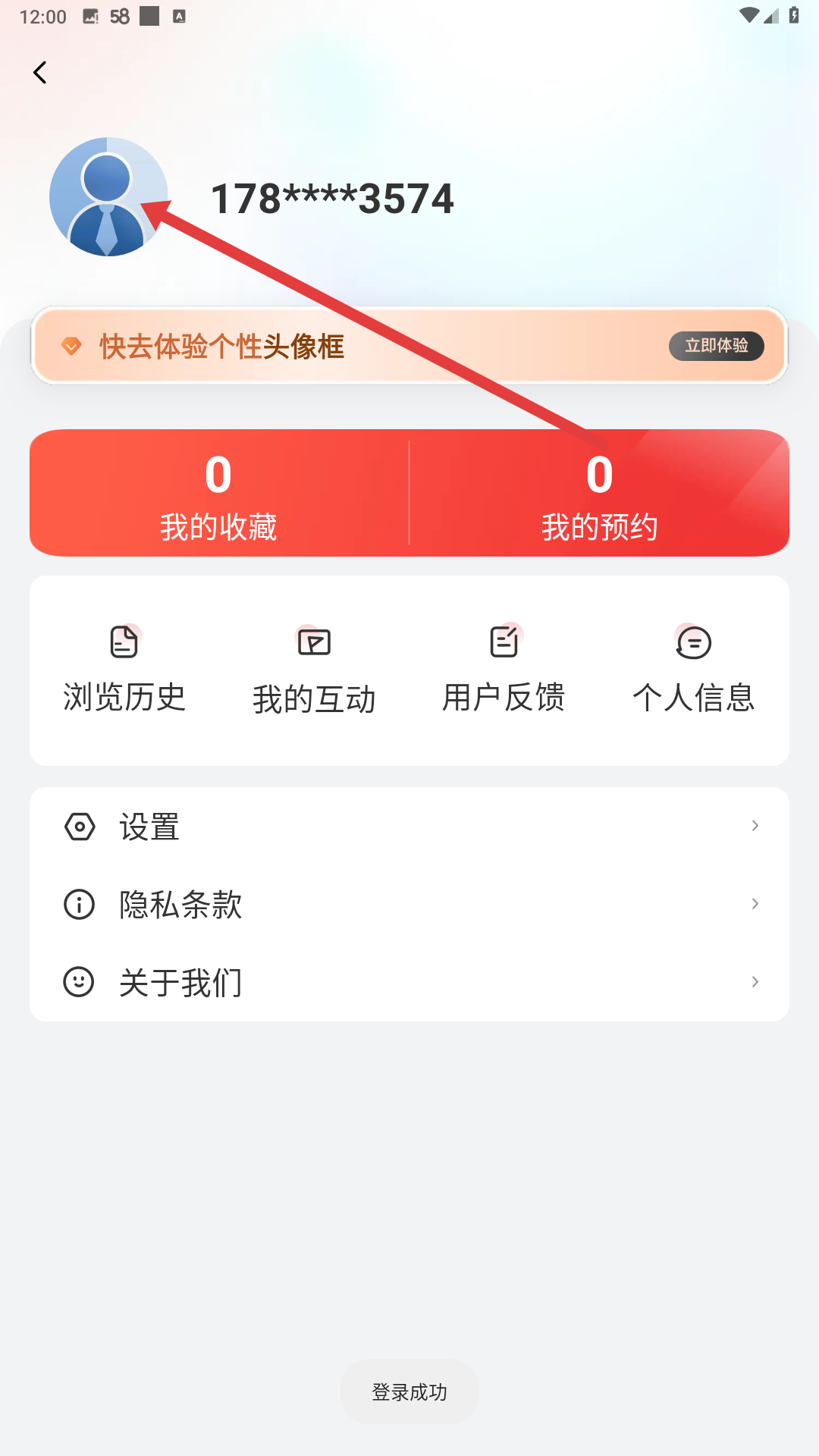This screenshot has height=1456, width=819.
Task: Go back using the top-left arrow
Action: coord(40,73)
